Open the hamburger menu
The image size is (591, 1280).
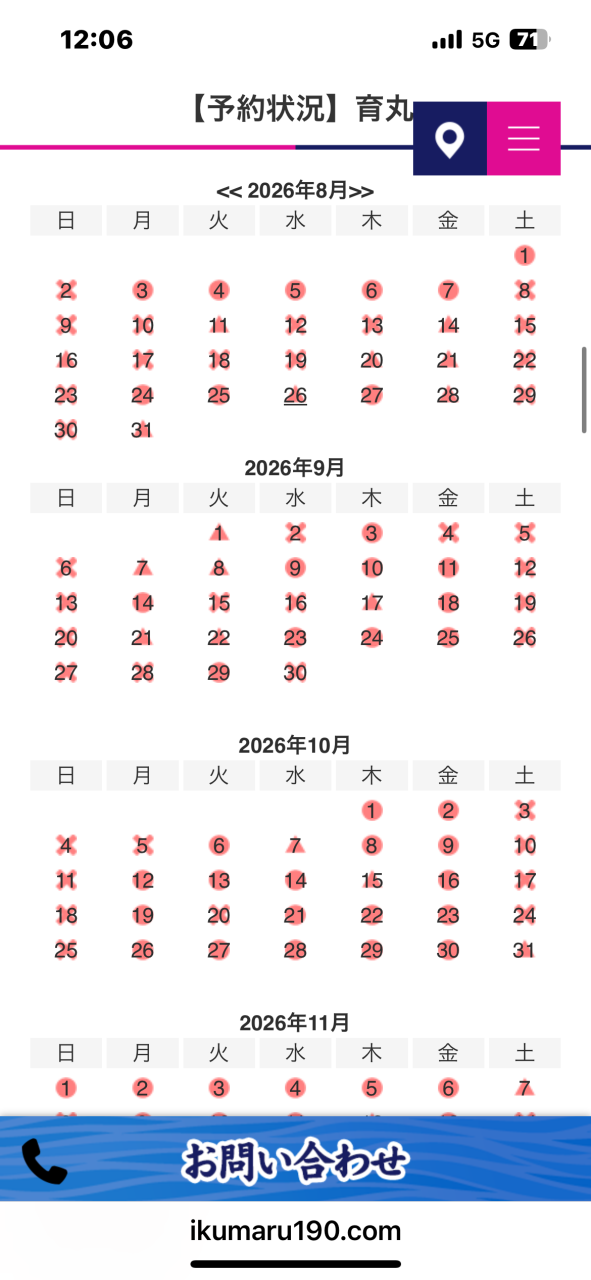(524, 139)
